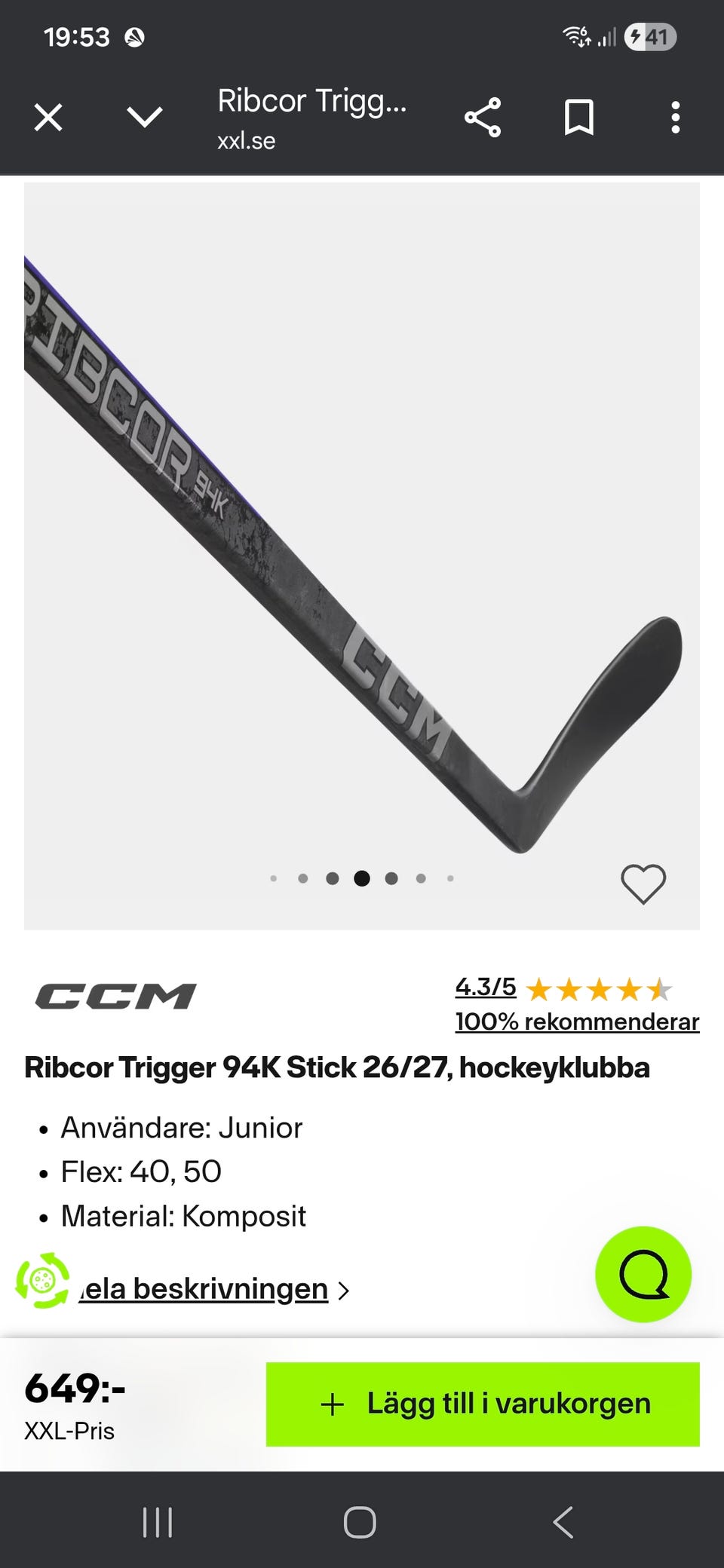Add the hockey stick to favorites heart
This screenshot has width=724, height=1568.
point(643,884)
